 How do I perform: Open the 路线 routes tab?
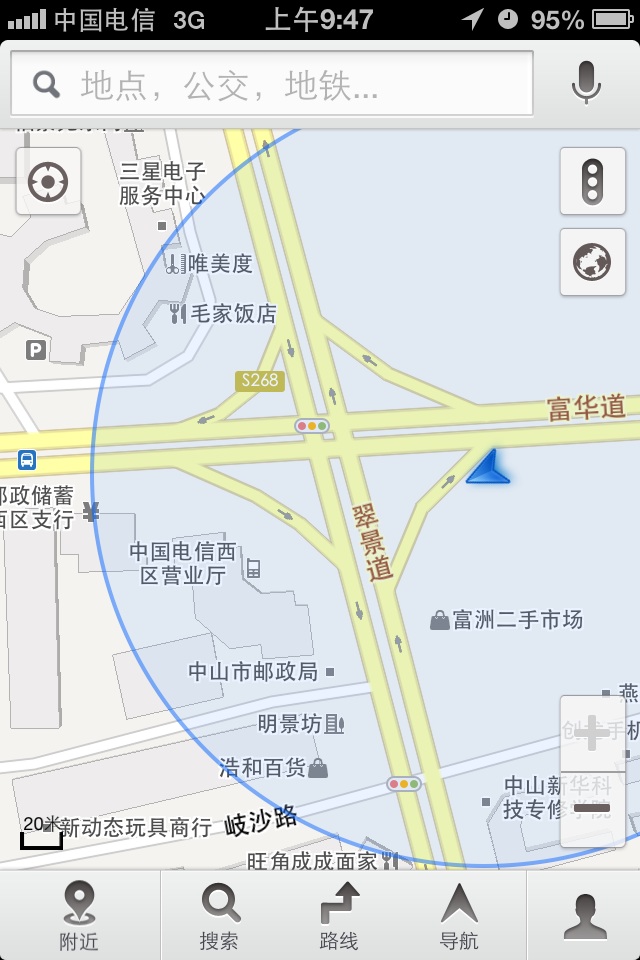pos(339,915)
